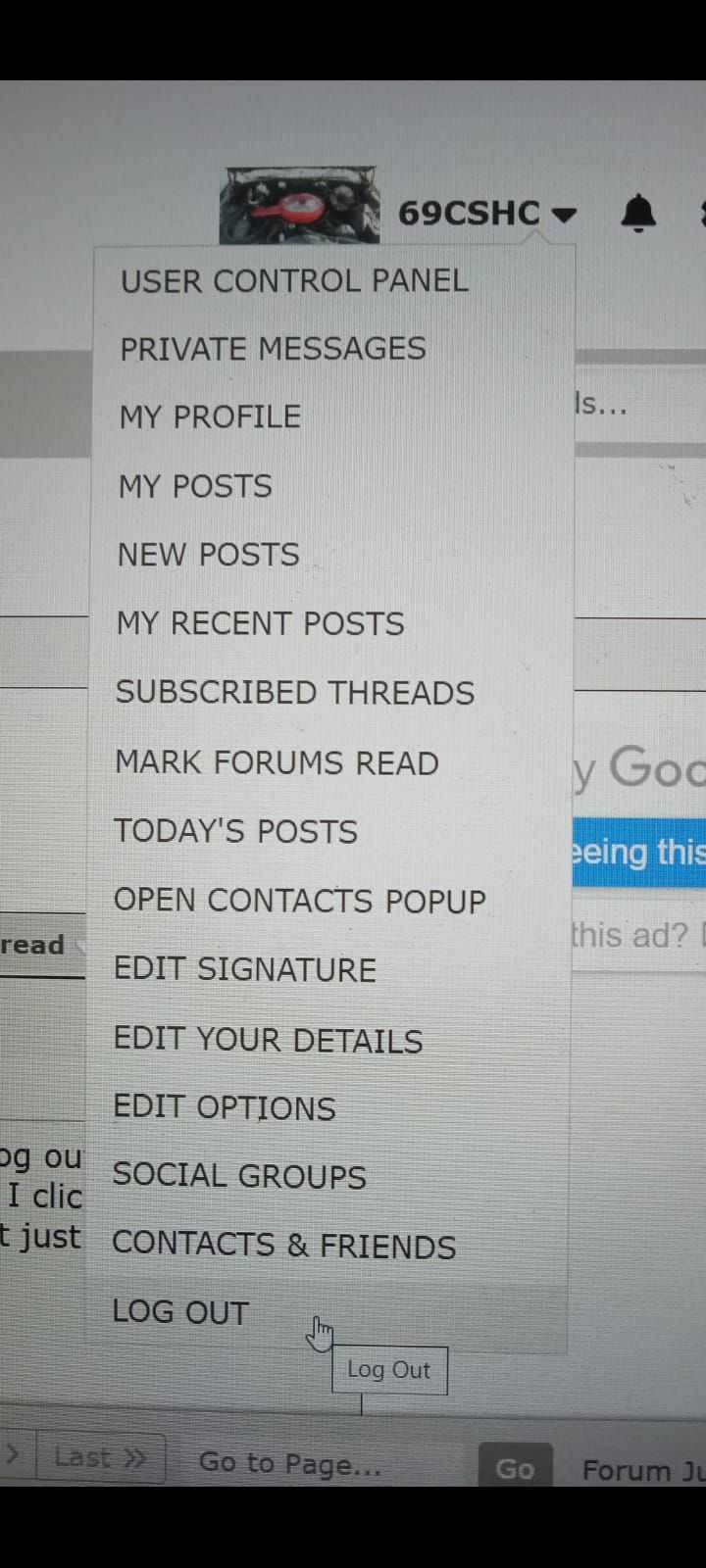The width and height of the screenshot is (706, 1568).
Task: Open My Recent Posts
Action: click(260, 623)
